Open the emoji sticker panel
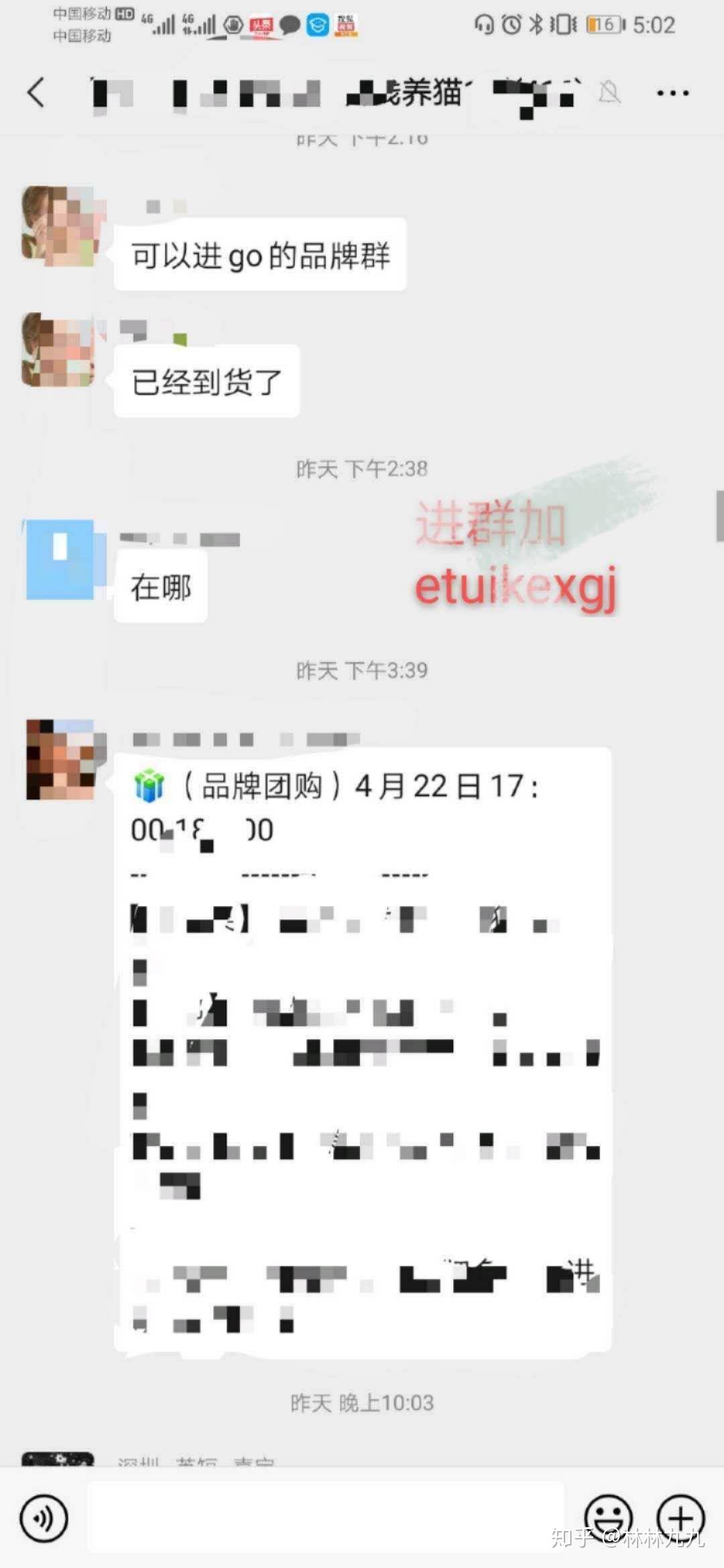Viewport: 724px width, 1568px height. pos(609,1518)
